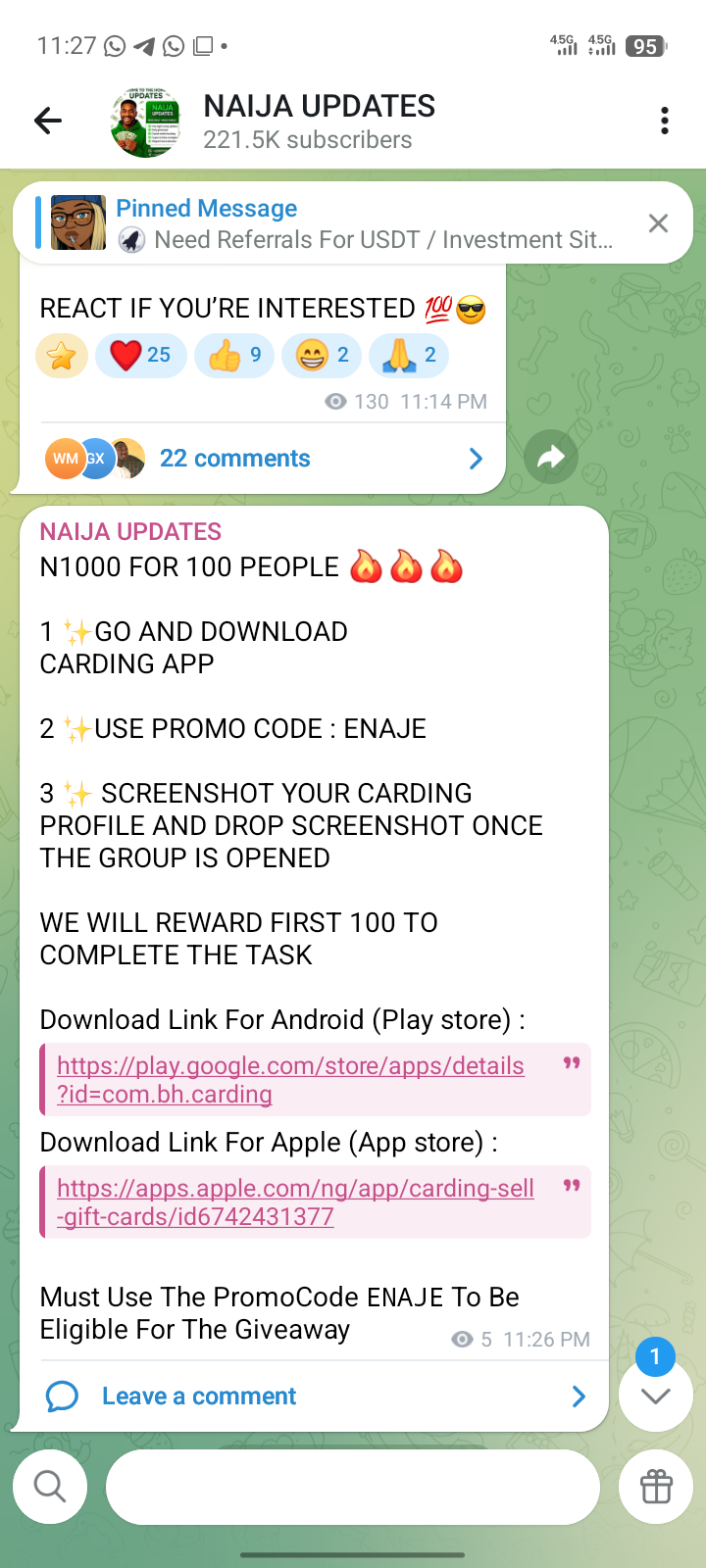Viewport: 706px width, 1568px height.
Task: Add the star reaction
Action: point(62,356)
